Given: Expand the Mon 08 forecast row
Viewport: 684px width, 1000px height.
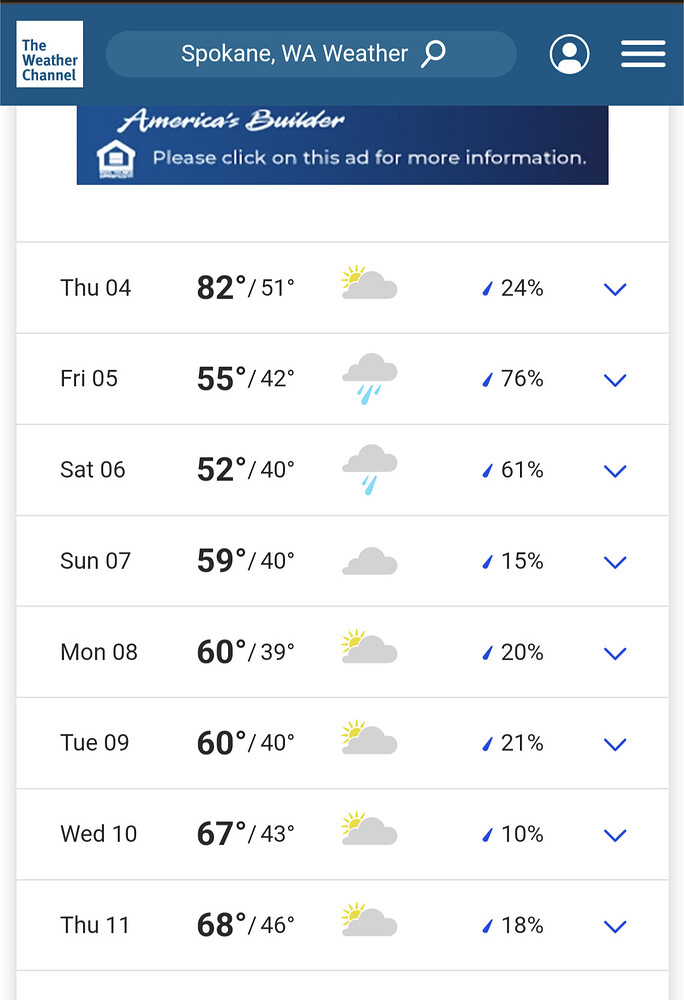Looking at the screenshot, I should click(x=615, y=653).
